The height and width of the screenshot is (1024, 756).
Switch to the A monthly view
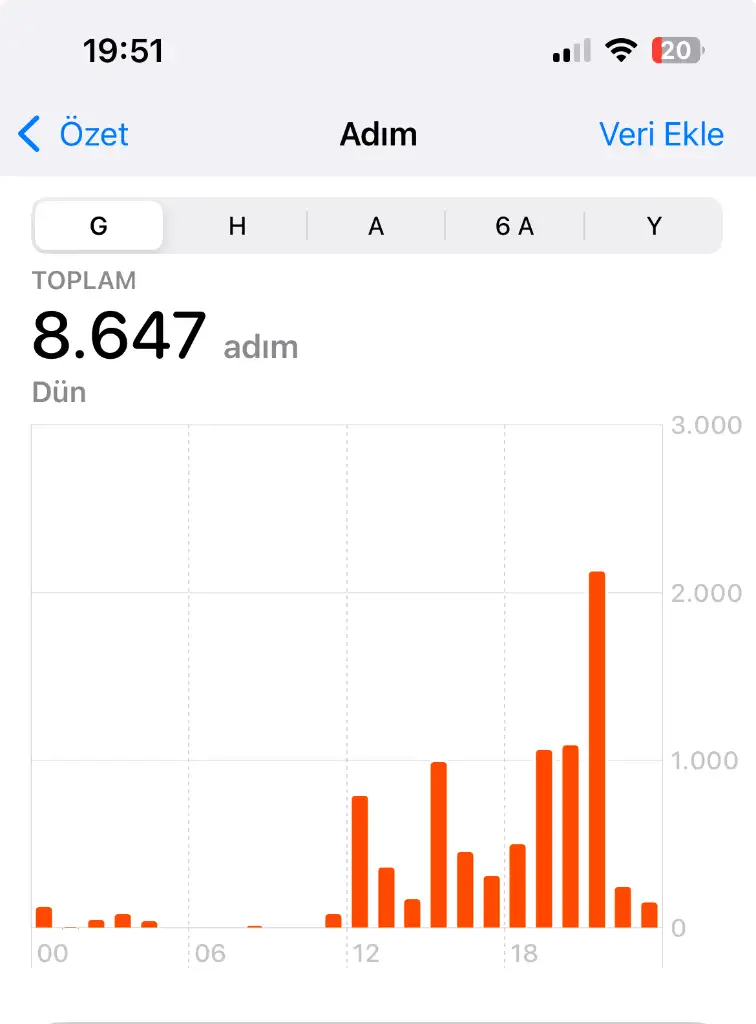[376, 226]
